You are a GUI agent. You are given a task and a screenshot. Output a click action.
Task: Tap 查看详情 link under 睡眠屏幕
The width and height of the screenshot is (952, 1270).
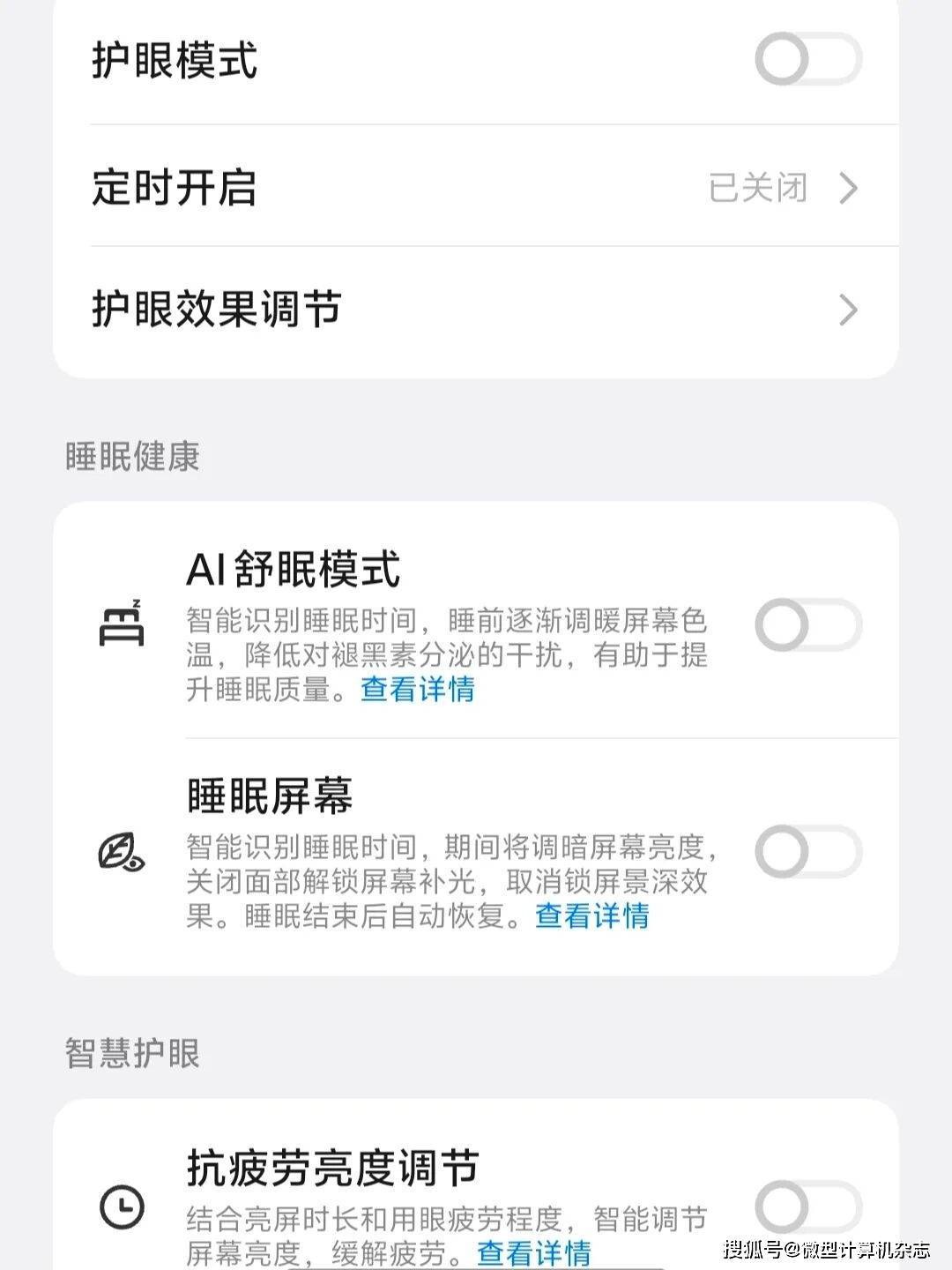[591, 915]
